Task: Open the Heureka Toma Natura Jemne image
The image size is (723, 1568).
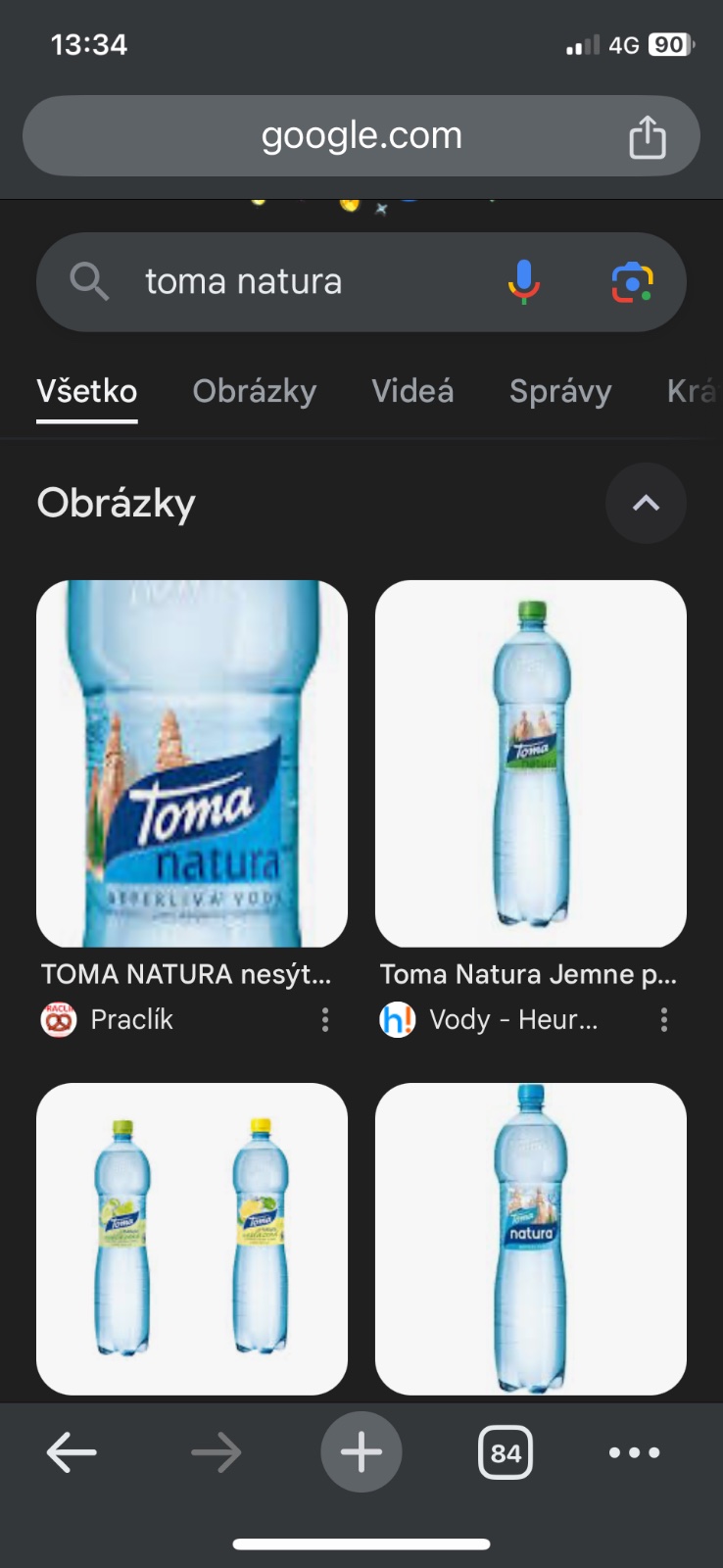Action: click(530, 763)
